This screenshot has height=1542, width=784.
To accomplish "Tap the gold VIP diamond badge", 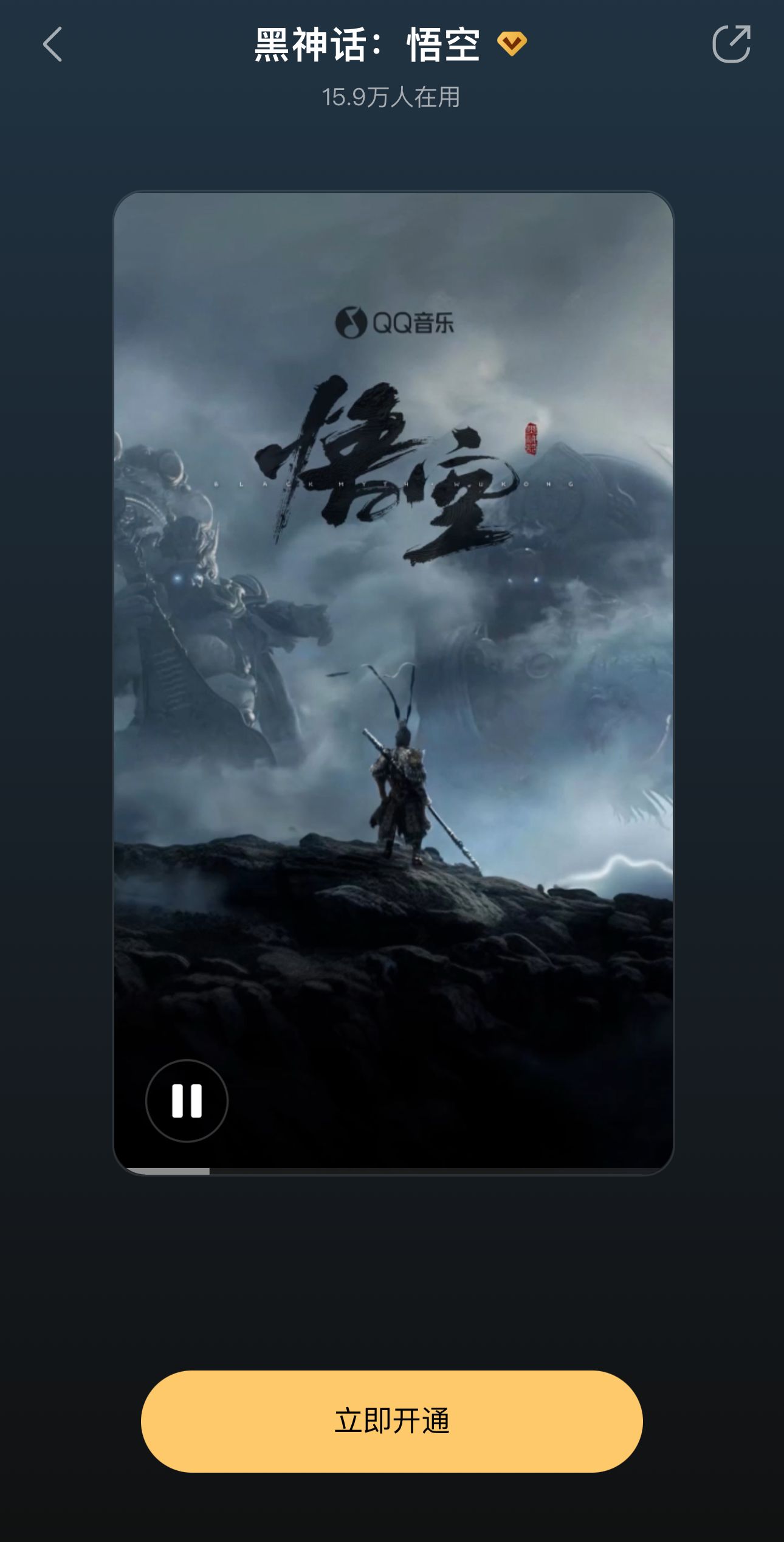I will click(x=512, y=44).
